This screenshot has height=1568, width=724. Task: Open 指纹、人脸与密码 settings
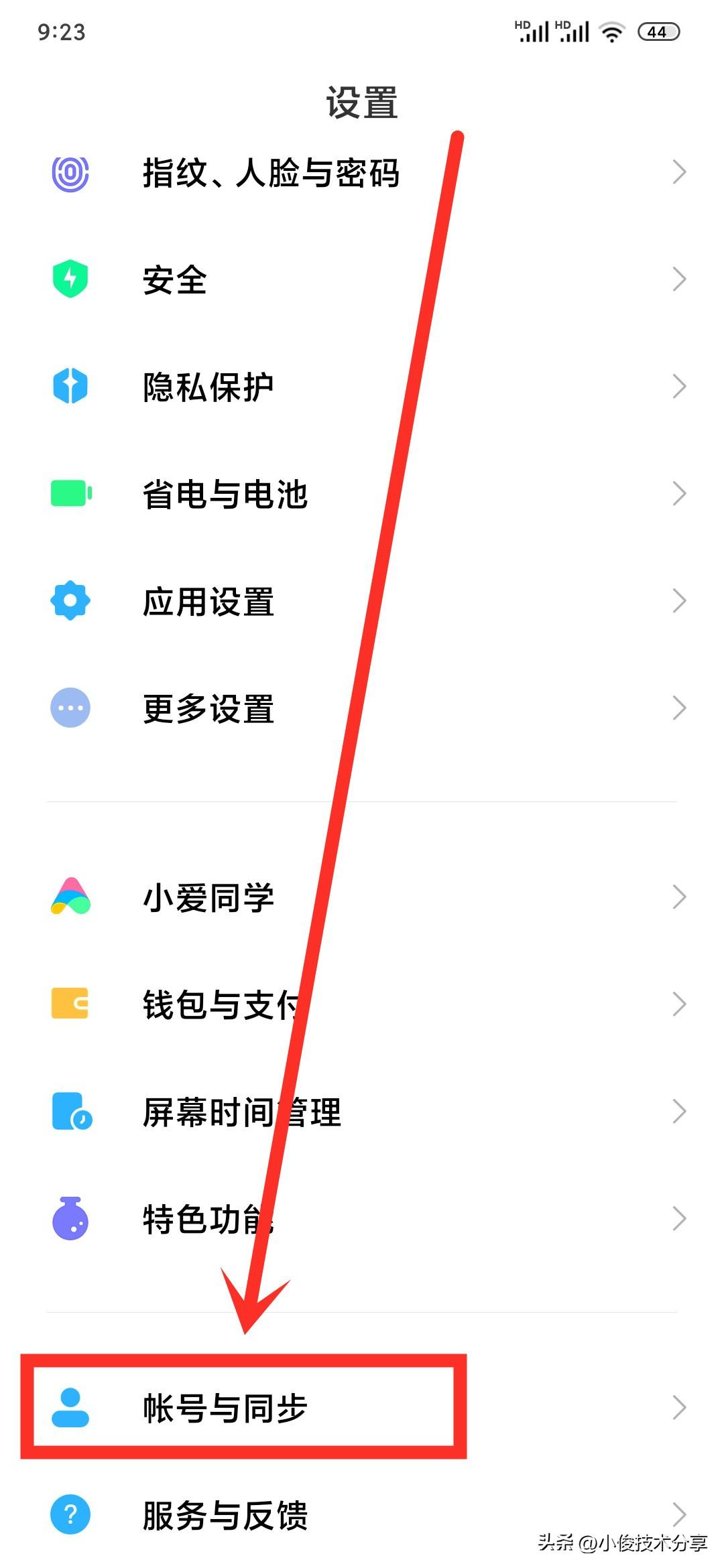271,173
